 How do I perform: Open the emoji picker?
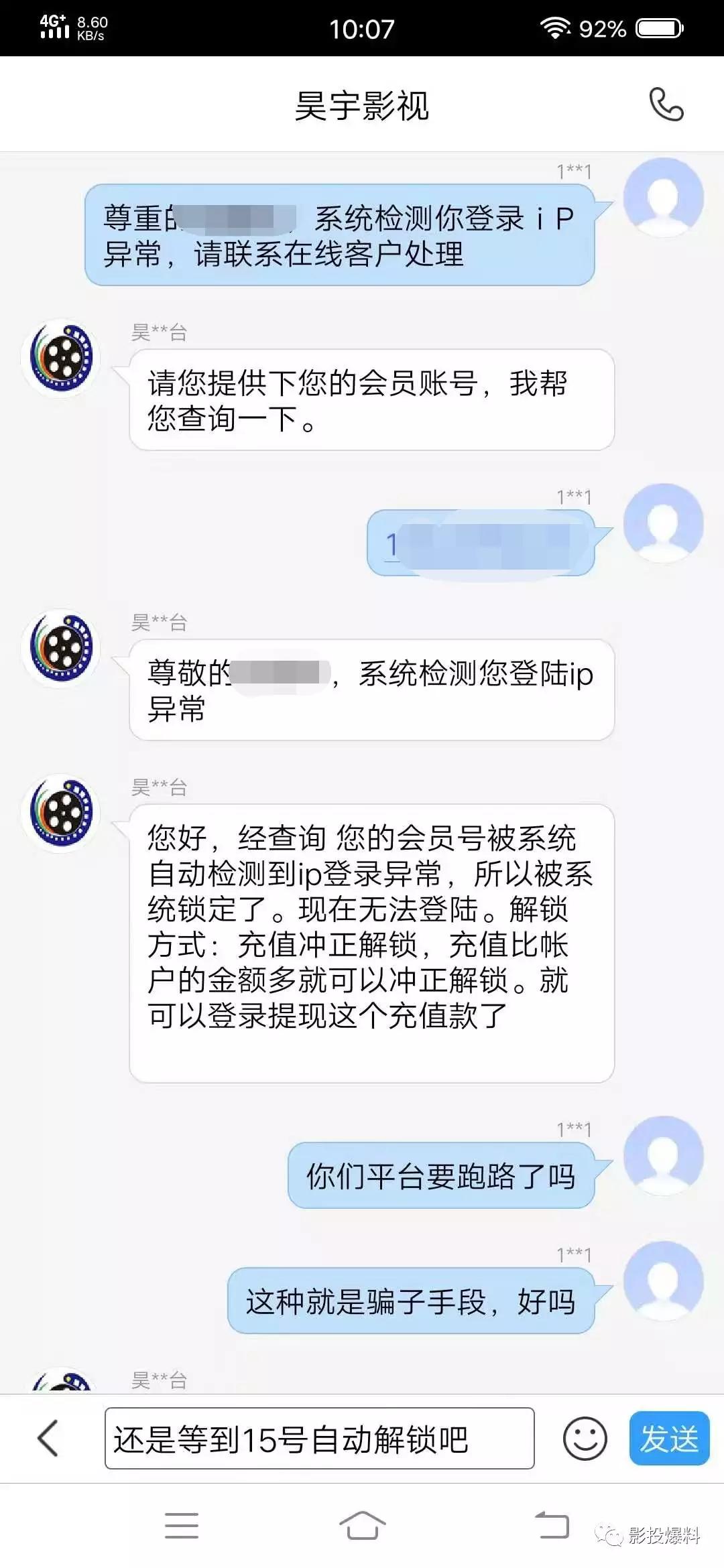pos(585,1438)
